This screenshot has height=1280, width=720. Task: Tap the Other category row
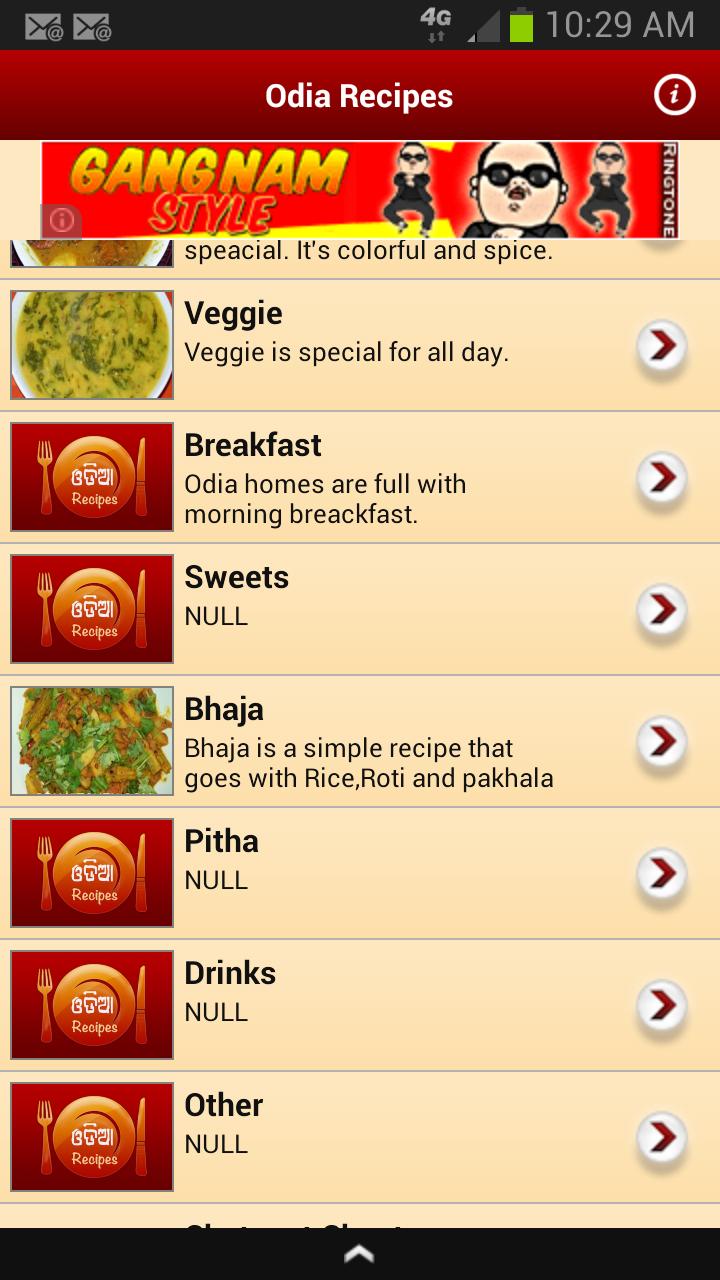tap(360, 1137)
